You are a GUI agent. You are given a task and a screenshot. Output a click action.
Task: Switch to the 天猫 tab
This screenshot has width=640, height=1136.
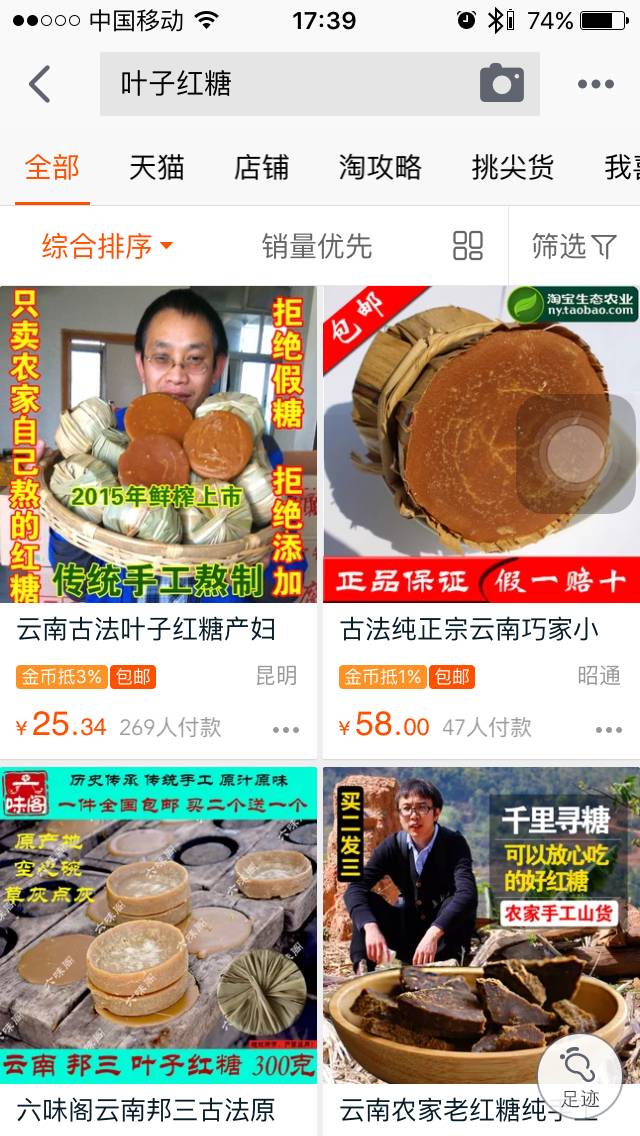157,167
